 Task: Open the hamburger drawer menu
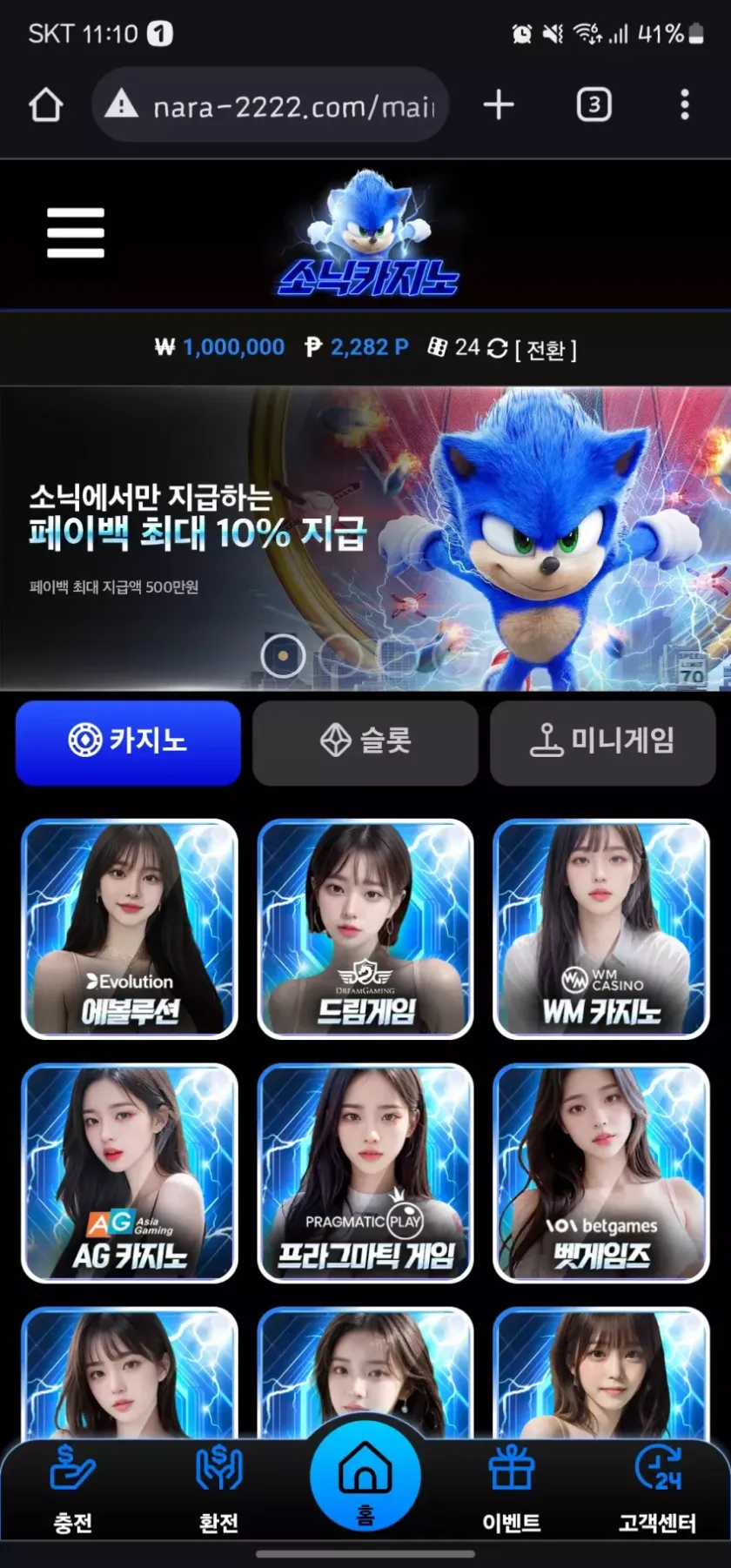click(76, 232)
